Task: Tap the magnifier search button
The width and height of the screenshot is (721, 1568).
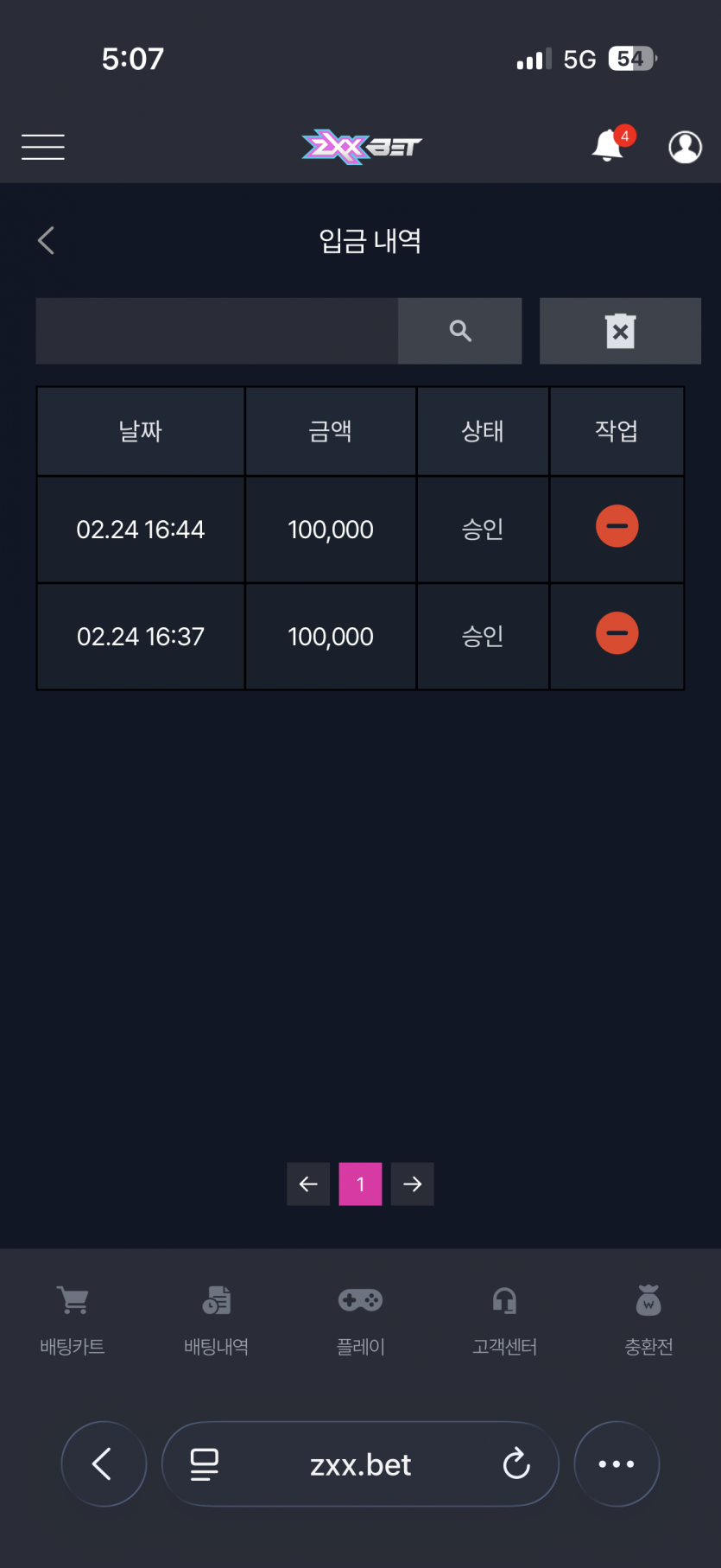Action: click(x=460, y=331)
